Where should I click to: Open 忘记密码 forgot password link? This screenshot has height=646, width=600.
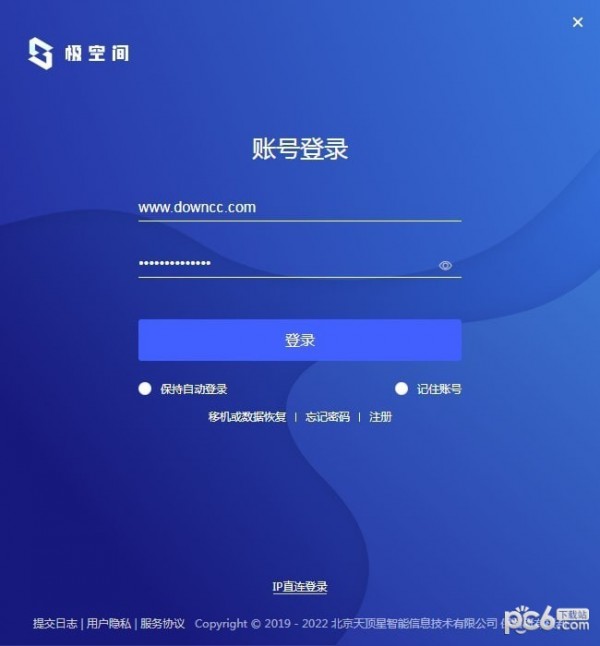[327, 416]
